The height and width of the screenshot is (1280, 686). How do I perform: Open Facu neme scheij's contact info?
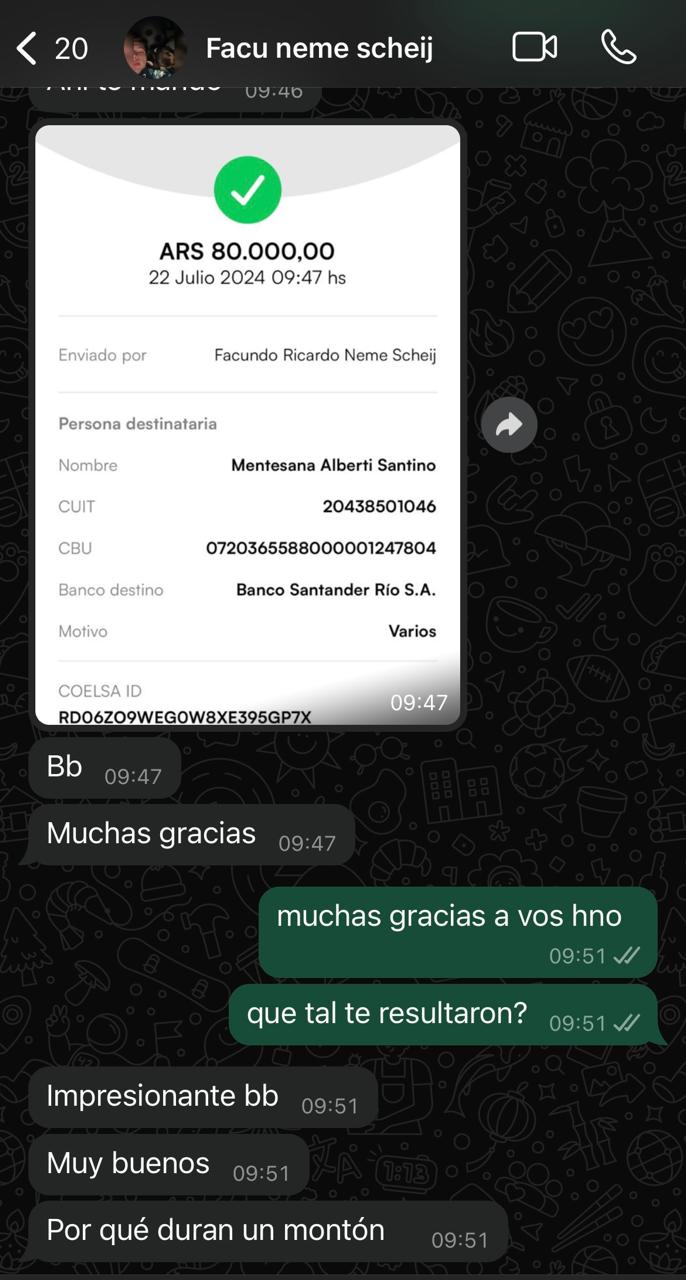[319, 48]
